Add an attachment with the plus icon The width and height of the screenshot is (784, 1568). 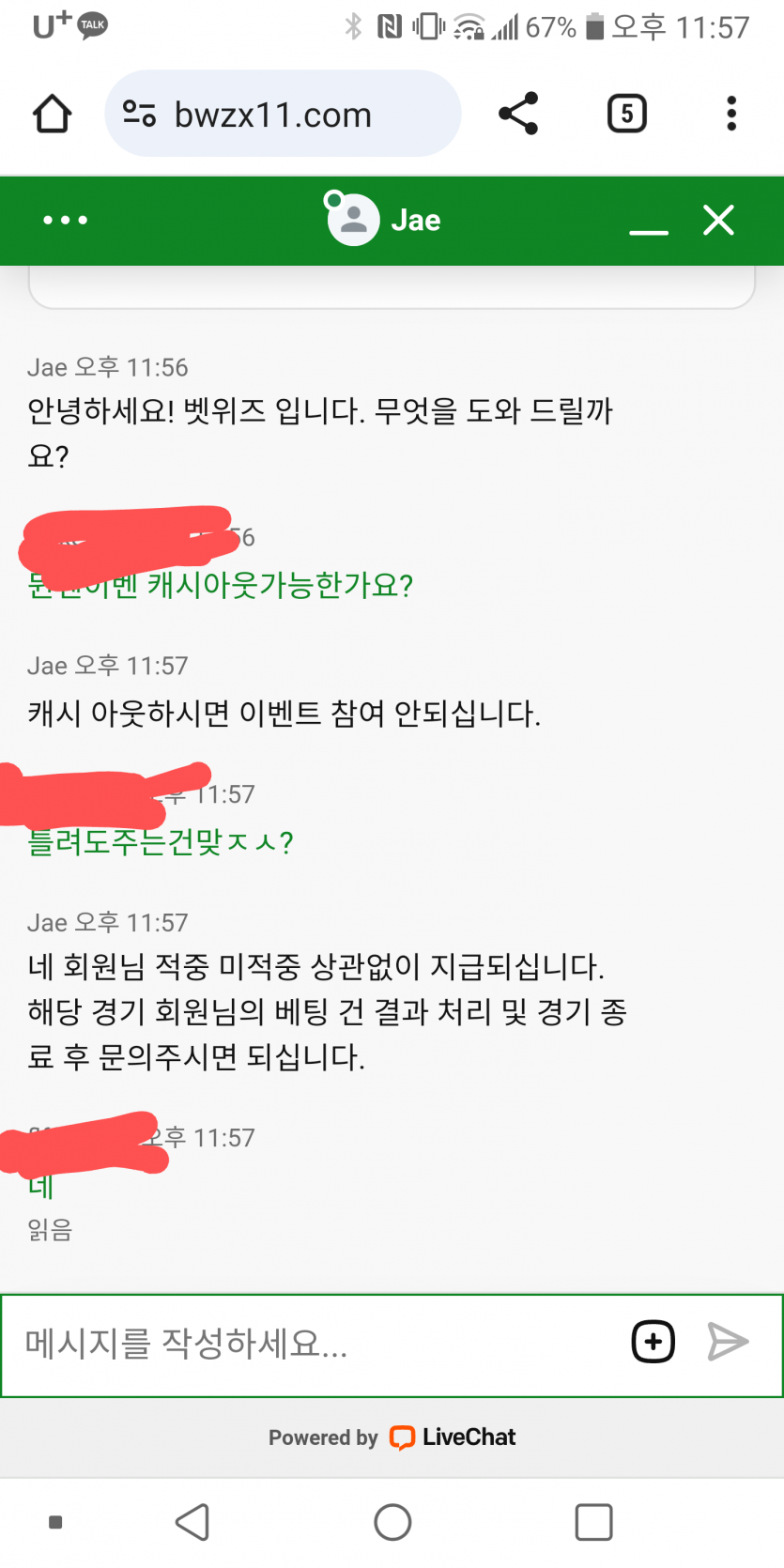pyautogui.click(x=653, y=1342)
